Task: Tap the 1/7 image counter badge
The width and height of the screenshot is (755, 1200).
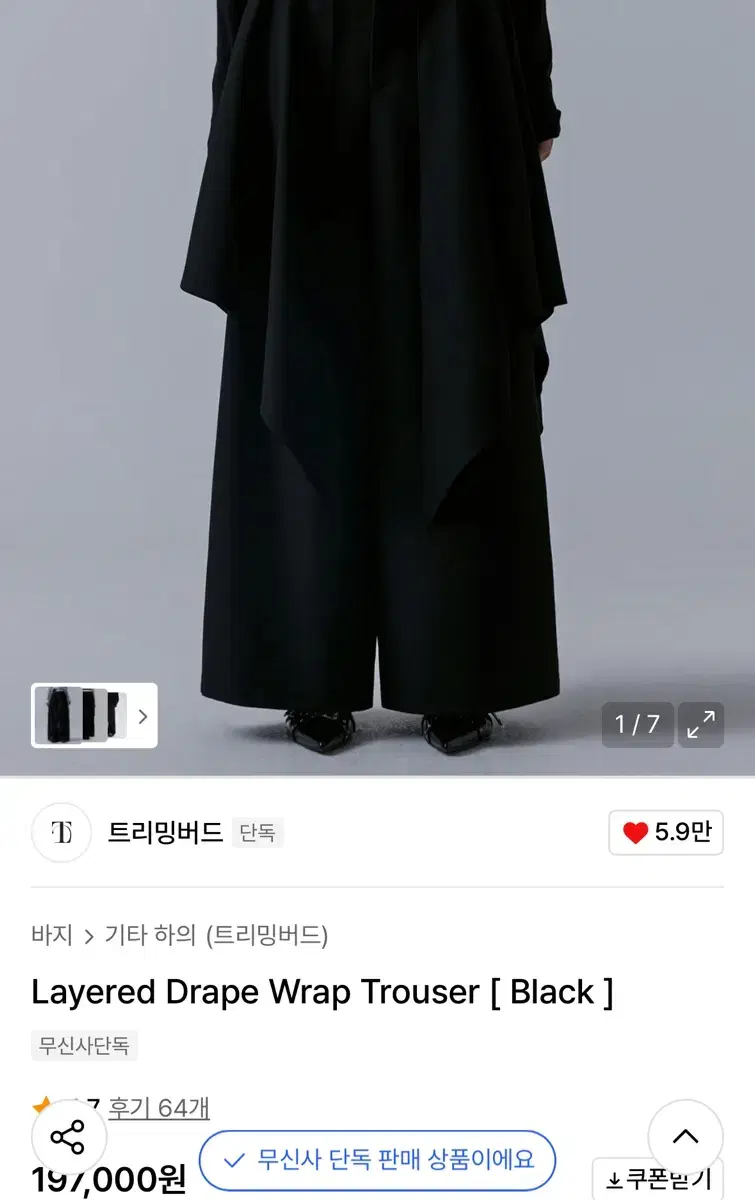Action: coord(637,724)
